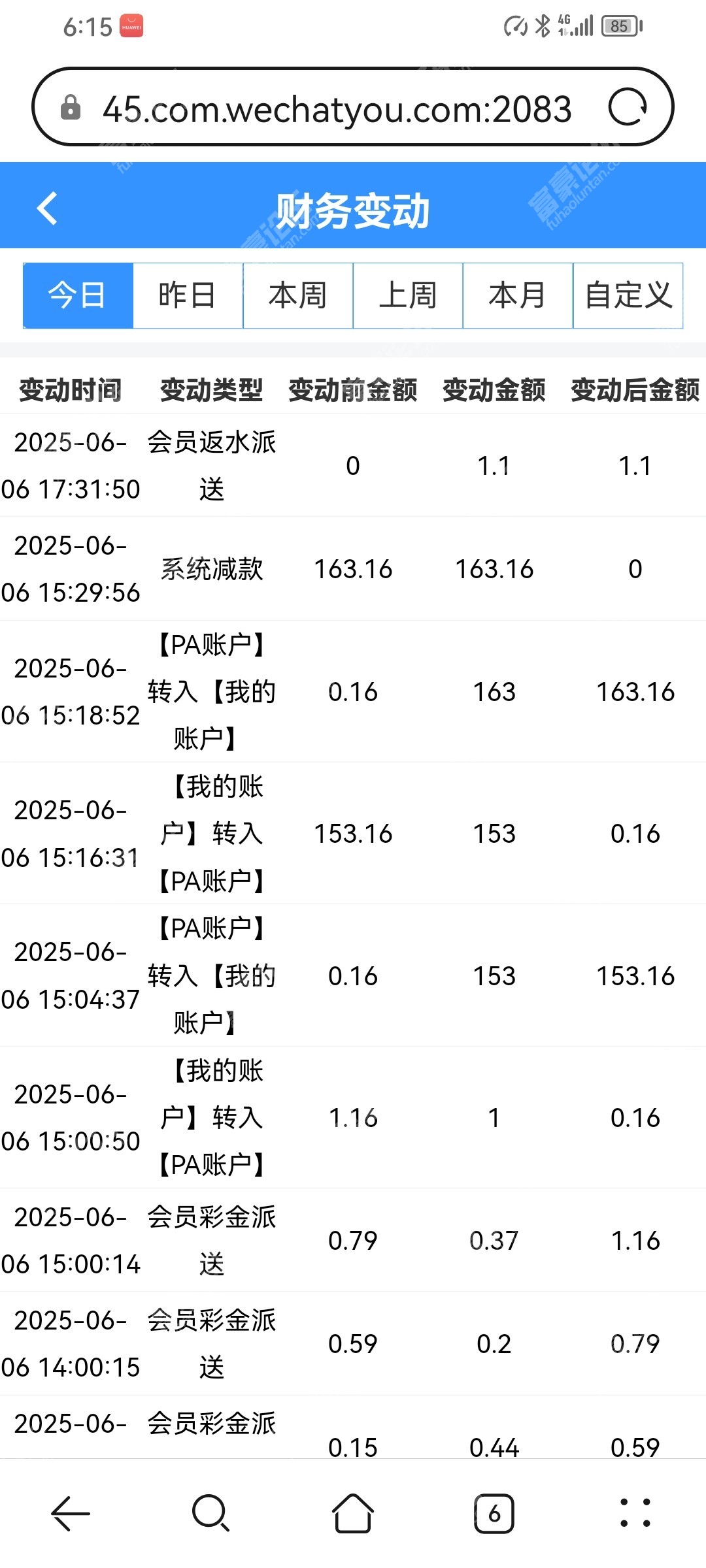Show records for 本周

pos(298,295)
